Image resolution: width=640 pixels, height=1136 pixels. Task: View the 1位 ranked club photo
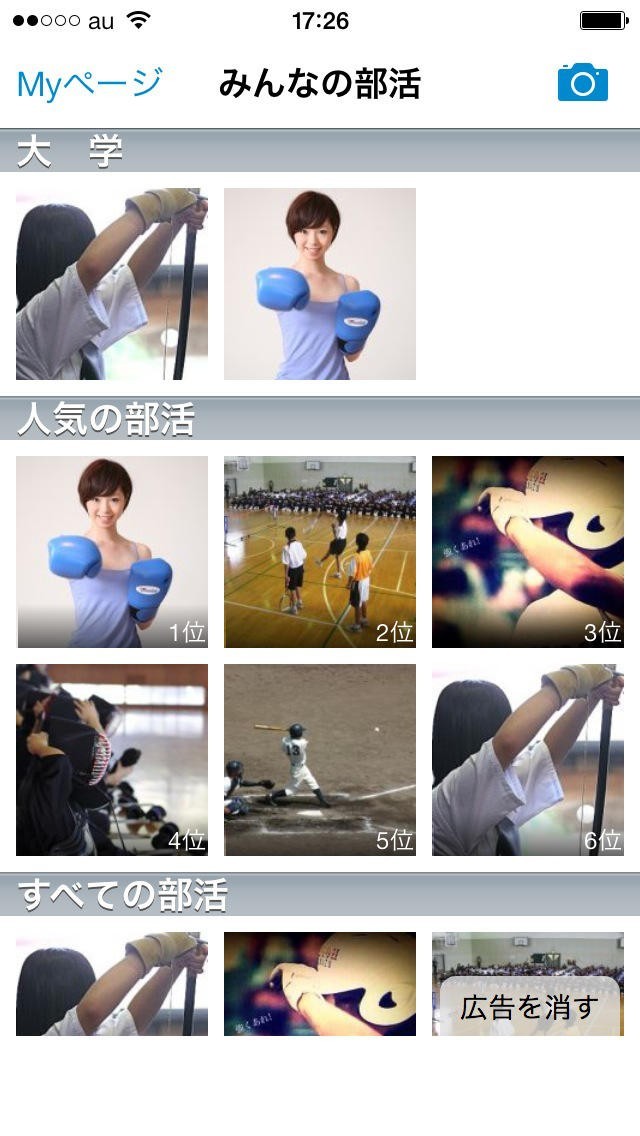pyautogui.click(x=112, y=552)
